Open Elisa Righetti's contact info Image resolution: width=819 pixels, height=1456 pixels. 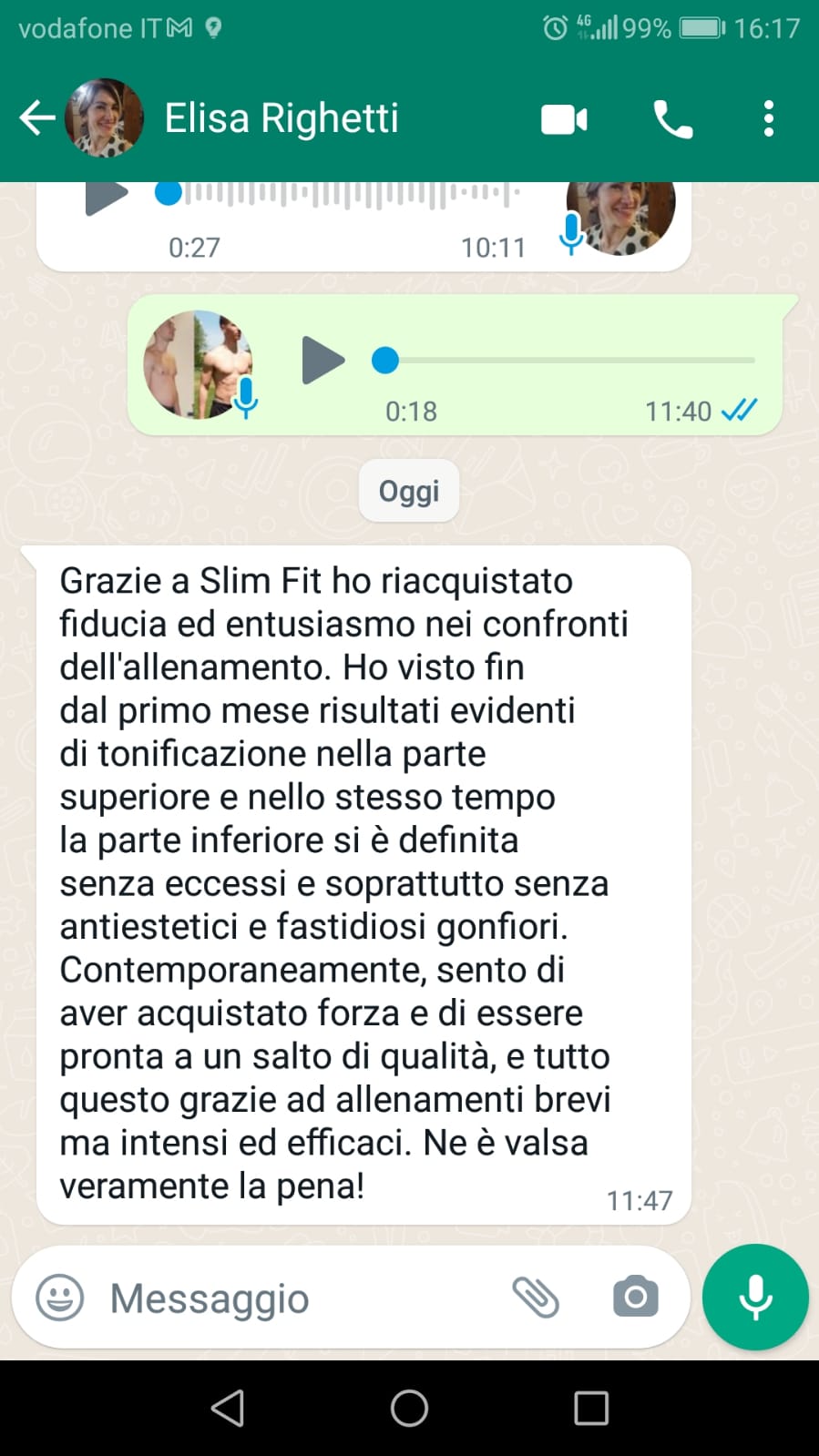tap(281, 118)
